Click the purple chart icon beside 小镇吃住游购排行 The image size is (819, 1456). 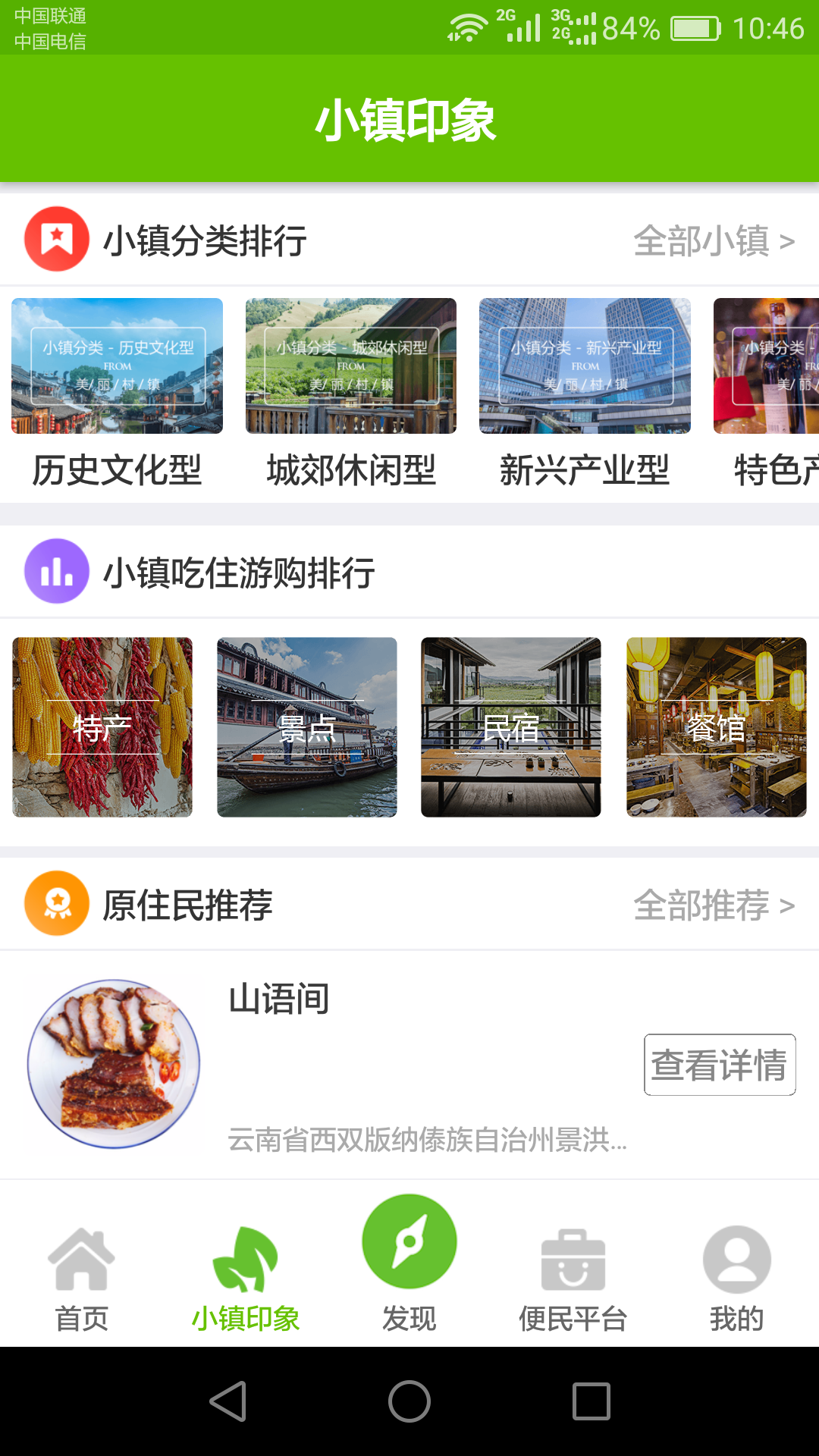coord(56,574)
